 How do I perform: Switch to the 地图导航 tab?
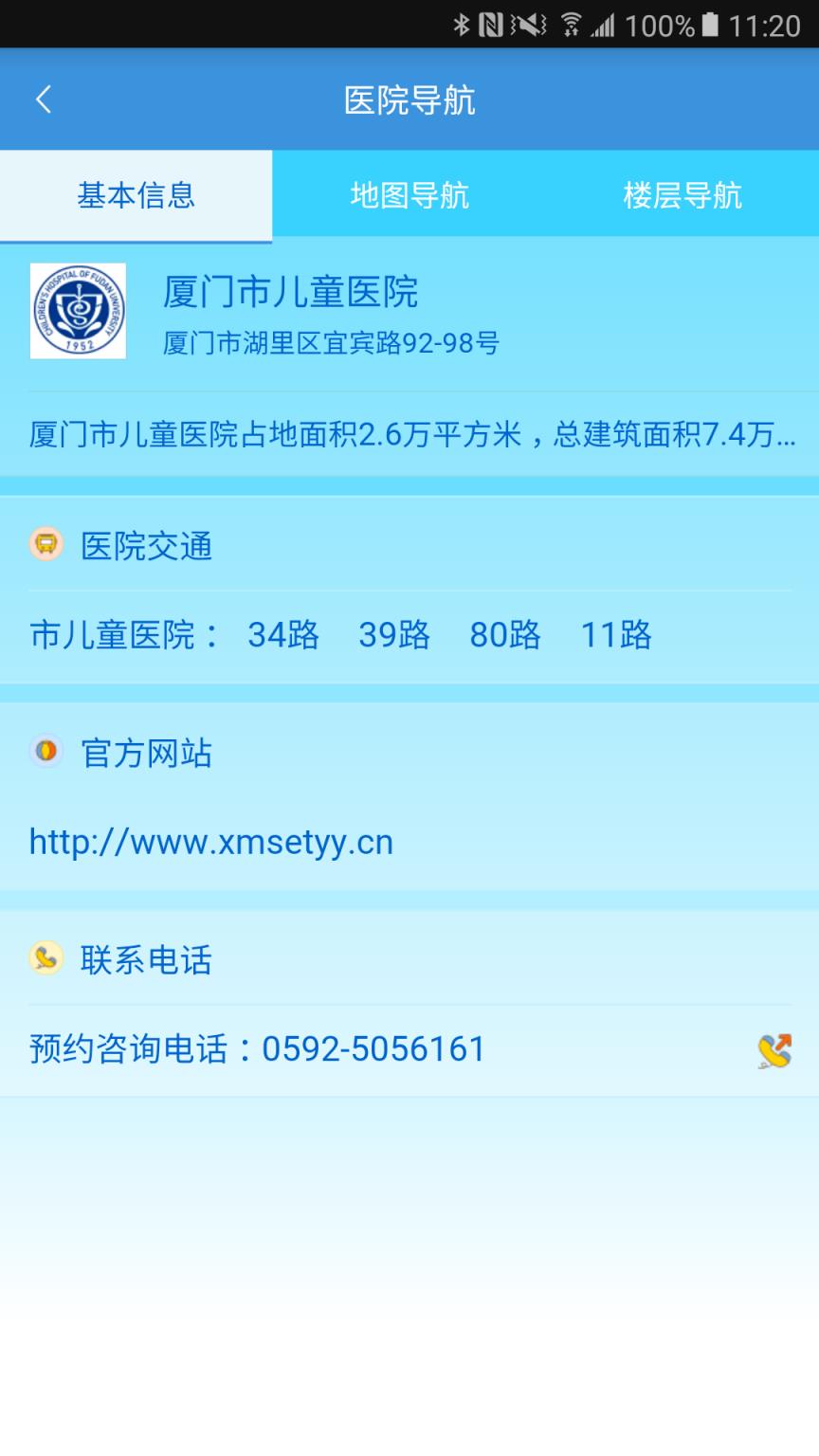(409, 195)
